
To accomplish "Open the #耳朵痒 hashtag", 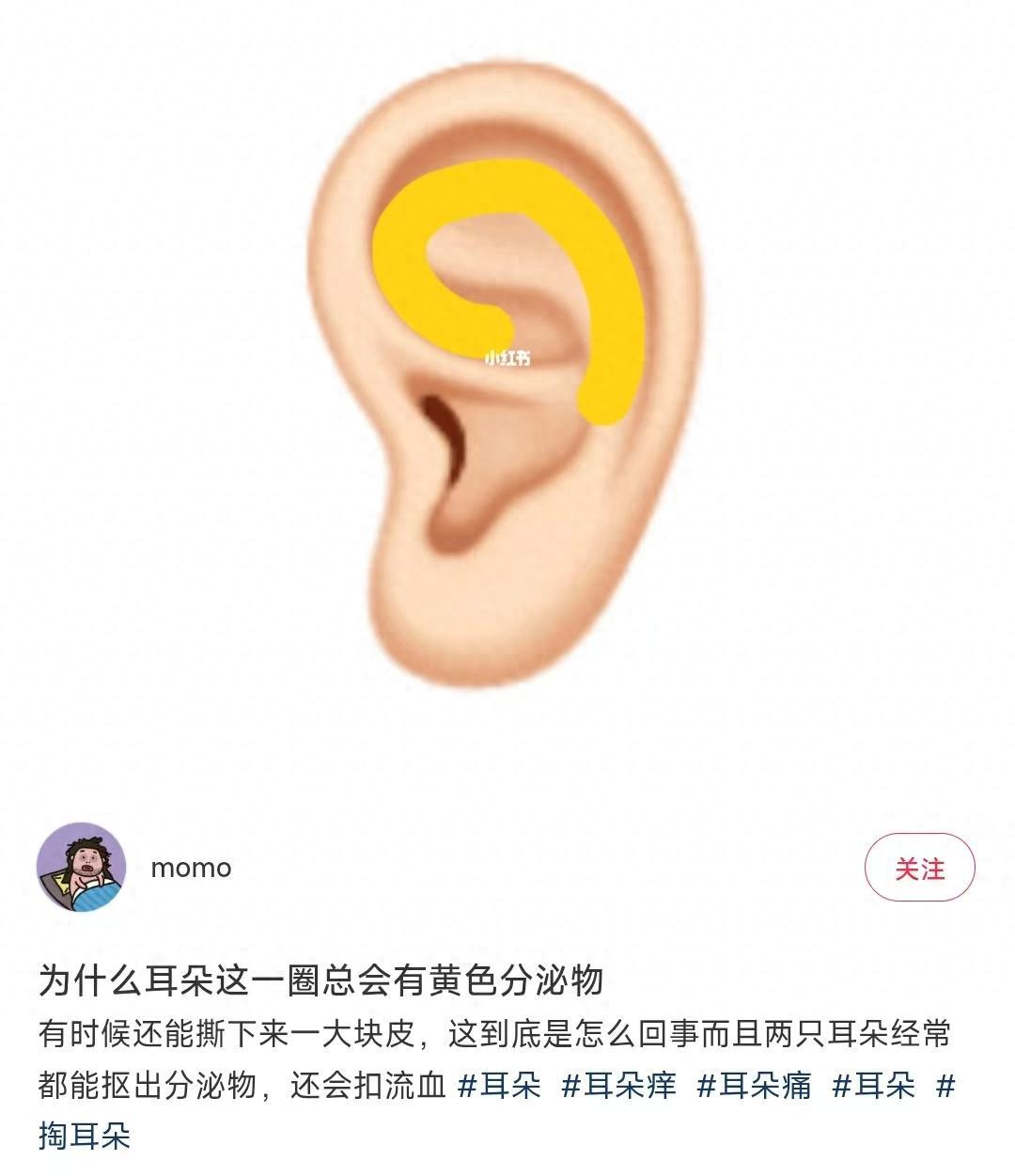I will (x=619, y=1086).
